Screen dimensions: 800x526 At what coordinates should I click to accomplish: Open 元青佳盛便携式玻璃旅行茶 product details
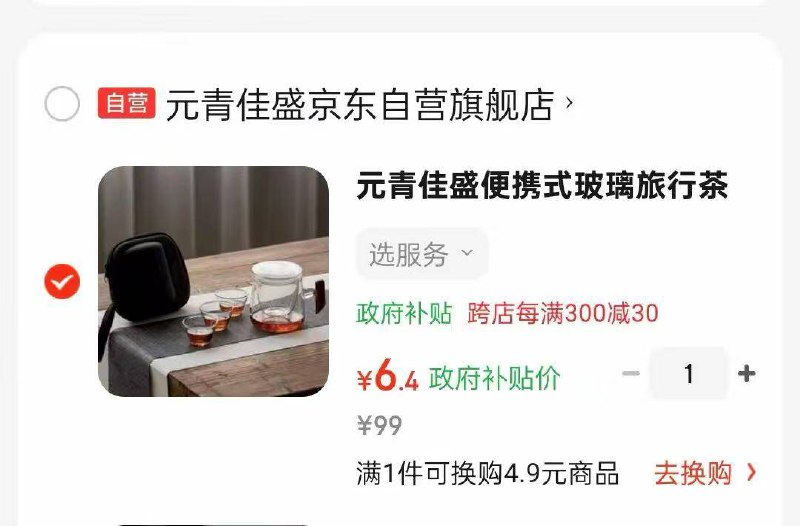click(542, 187)
